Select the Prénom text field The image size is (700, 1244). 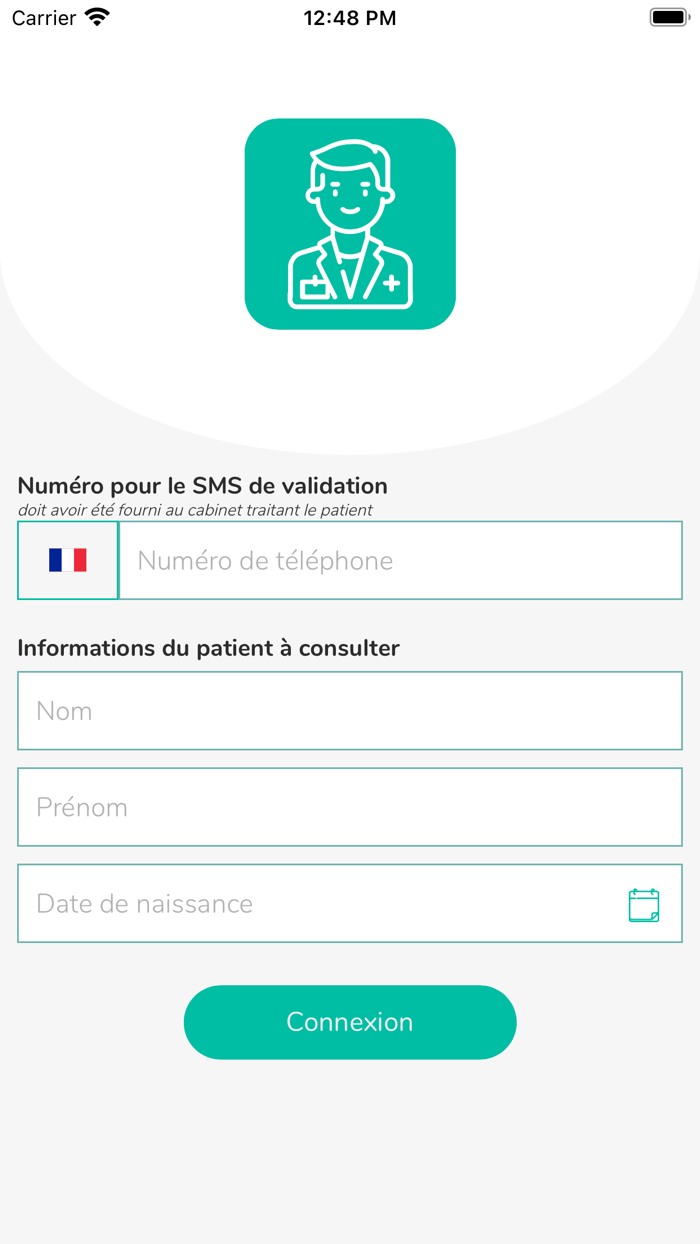[x=350, y=807]
